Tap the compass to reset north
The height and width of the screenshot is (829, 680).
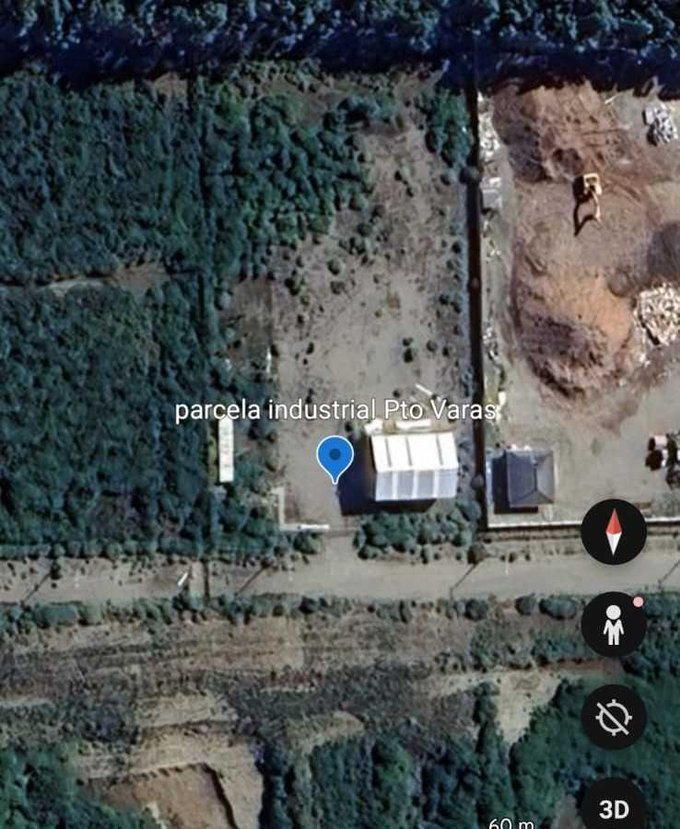click(x=613, y=531)
